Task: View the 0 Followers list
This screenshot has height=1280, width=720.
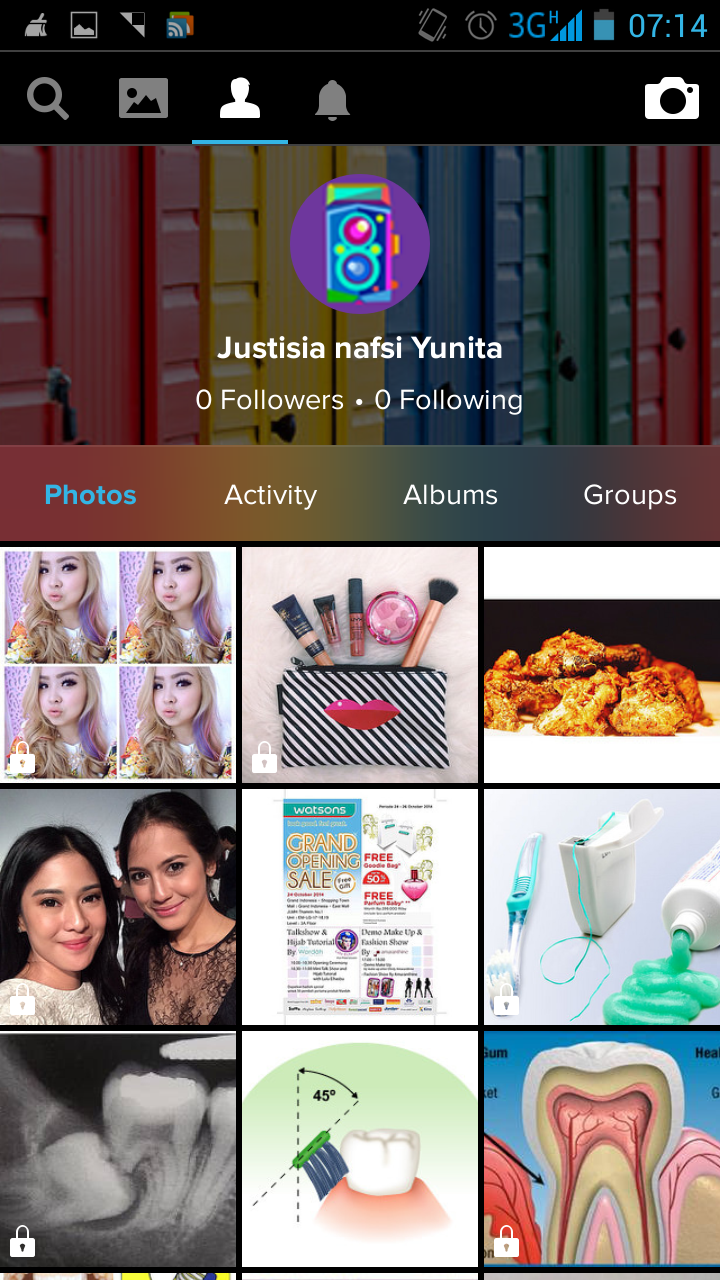Action: coord(269,400)
